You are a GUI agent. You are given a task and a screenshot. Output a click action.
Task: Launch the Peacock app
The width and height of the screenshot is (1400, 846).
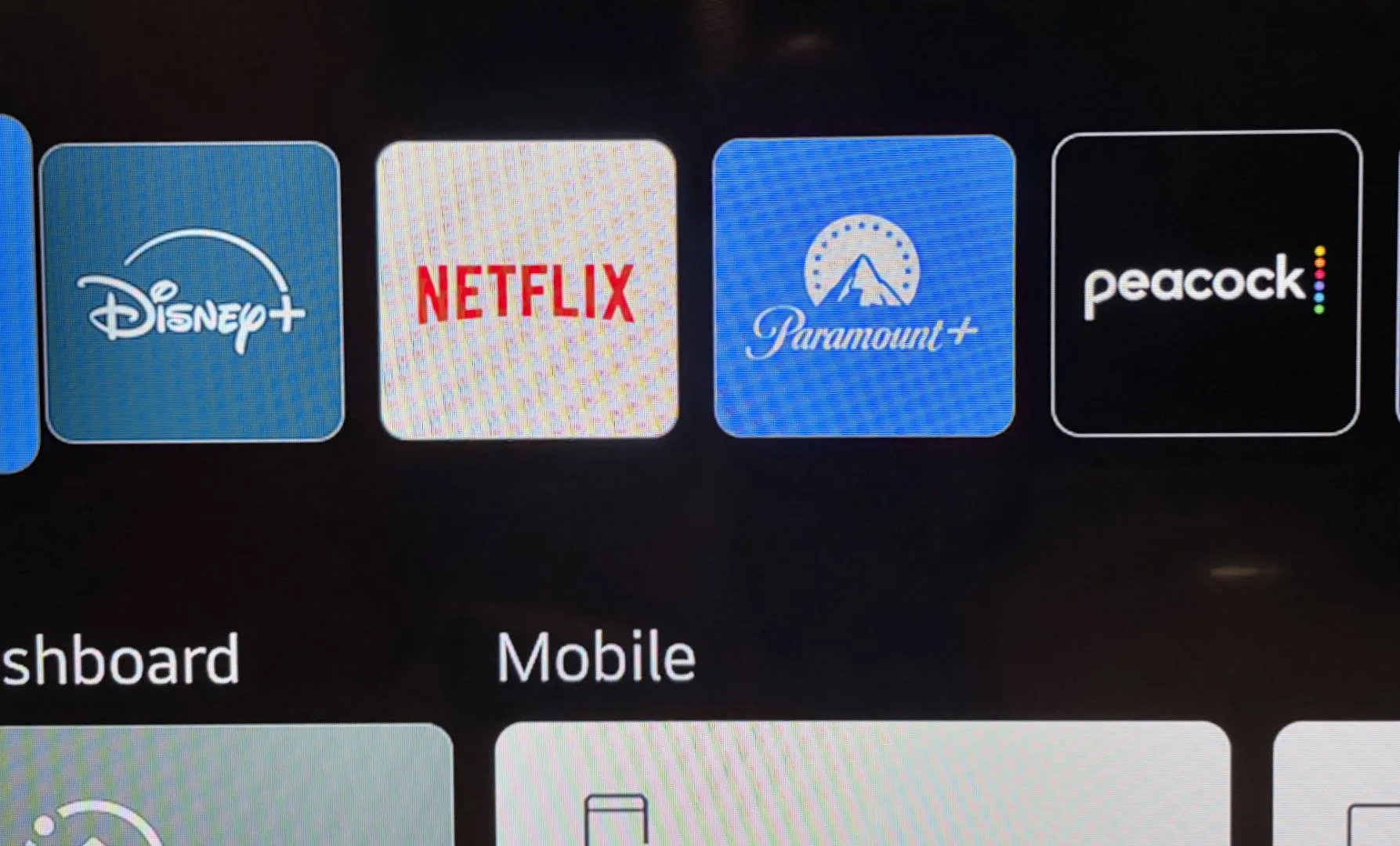[x=1205, y=284]
